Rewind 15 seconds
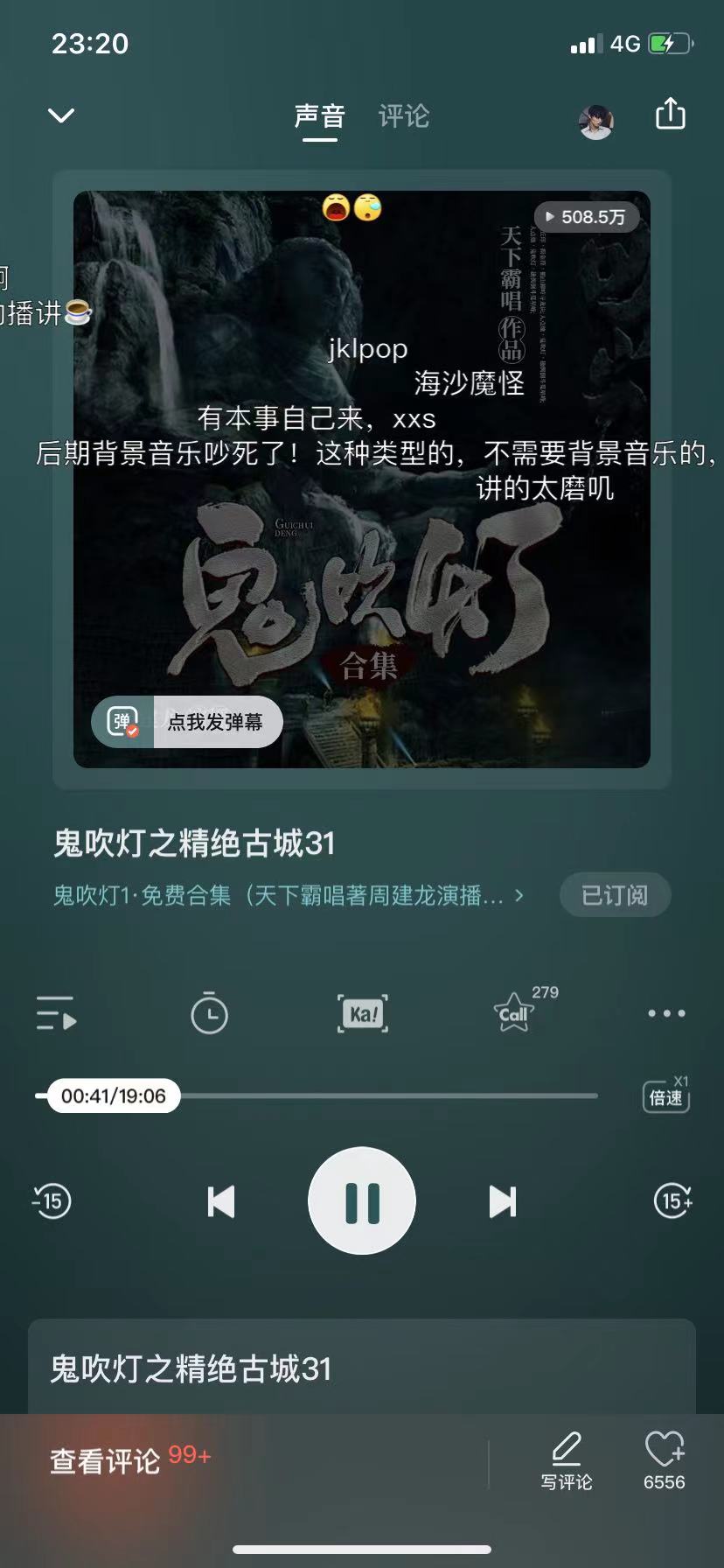 [x=52, y=1200]
